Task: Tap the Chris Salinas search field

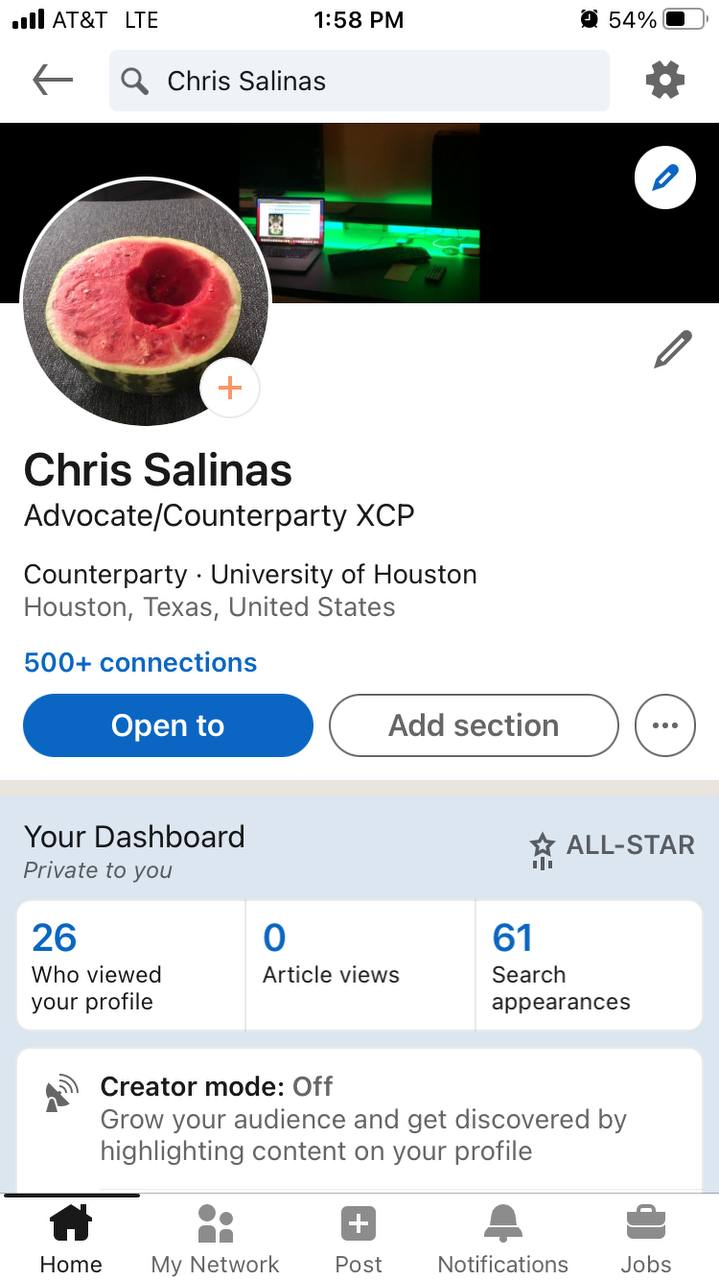Action: tap(359, 81)
